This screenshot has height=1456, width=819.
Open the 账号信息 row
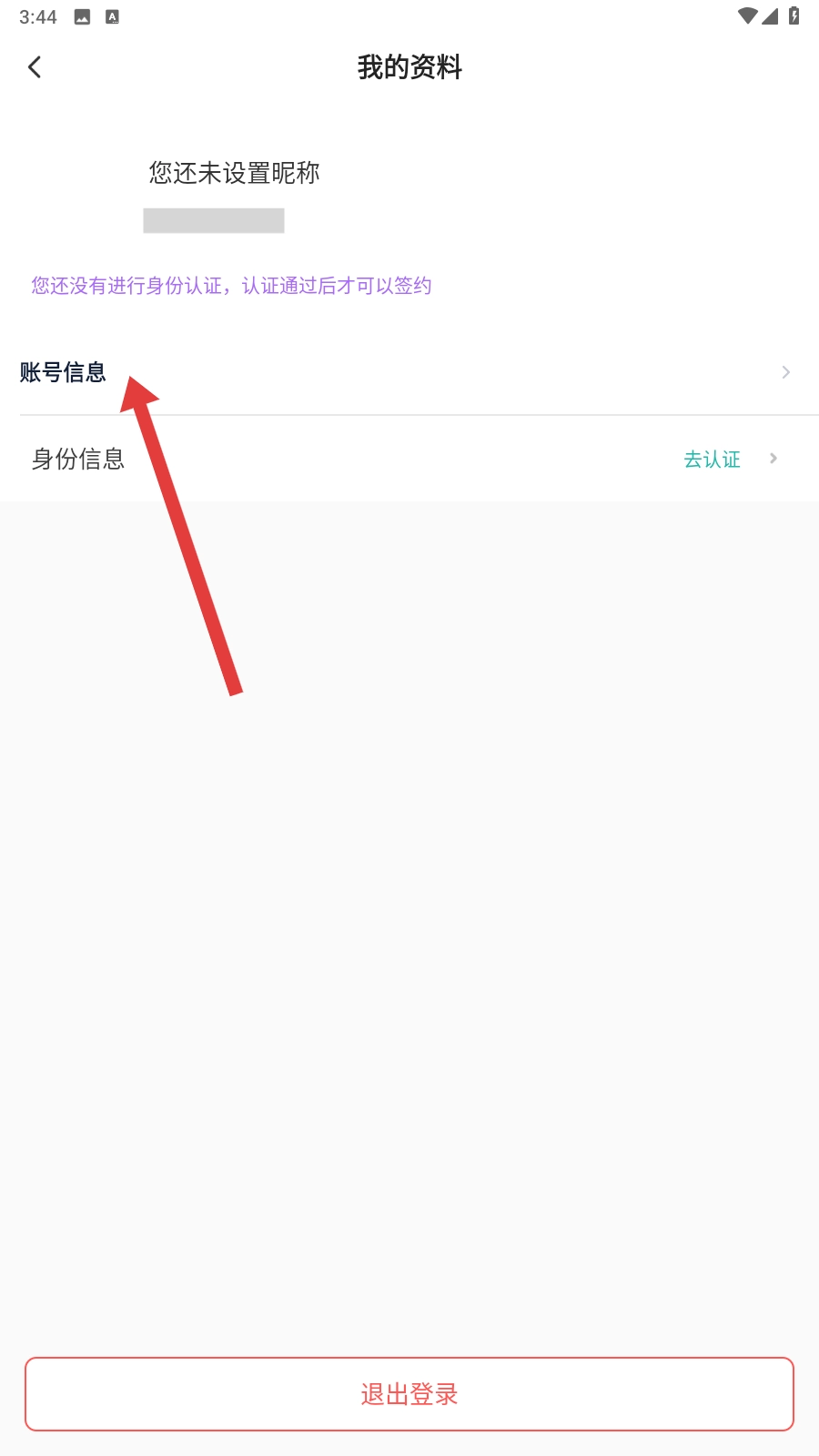coord(409,372)
